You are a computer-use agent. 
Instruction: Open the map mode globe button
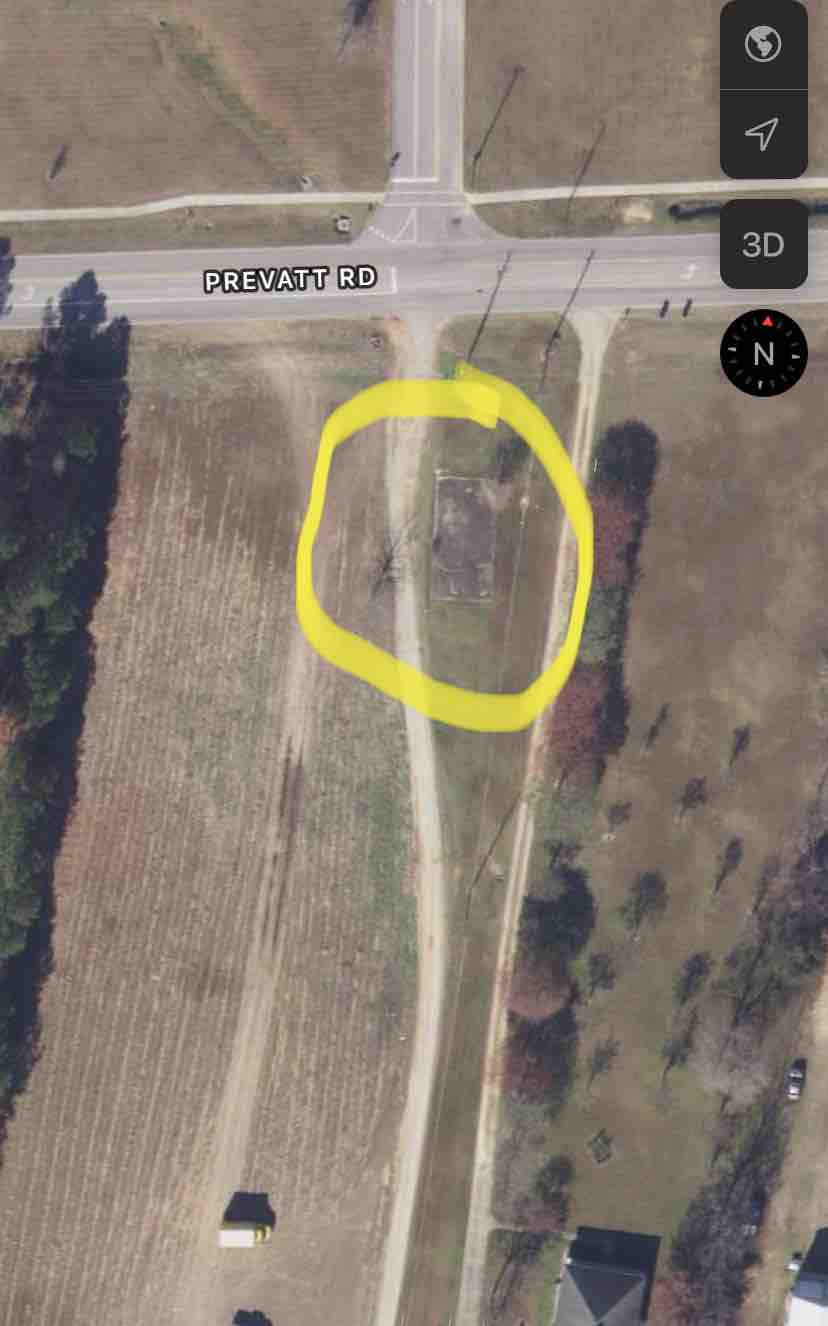[763, 45]
